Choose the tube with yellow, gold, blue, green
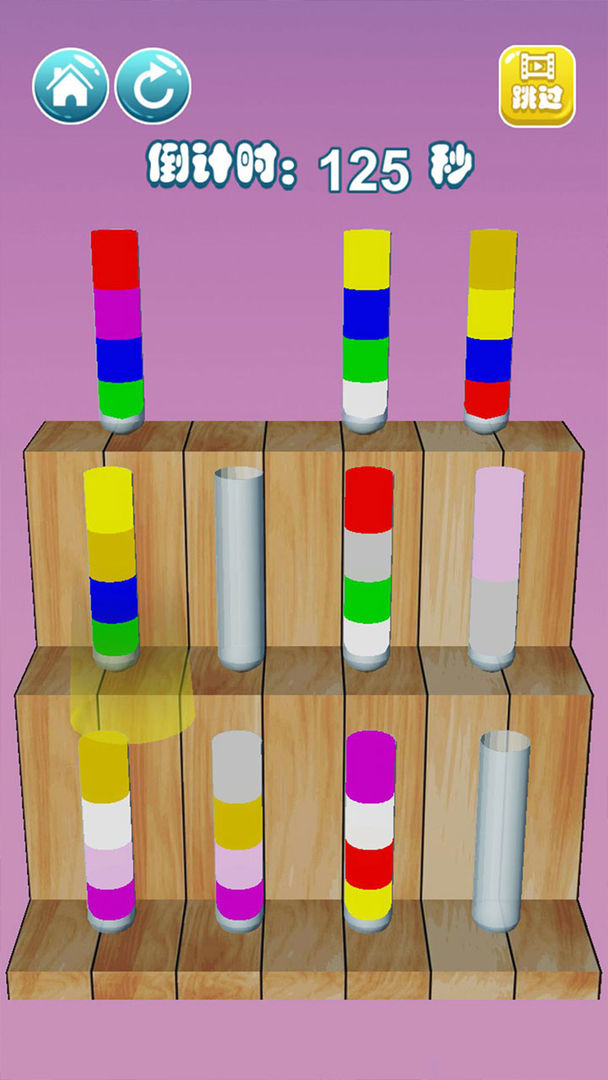Image resolution: width=608 pixels, height=1080 pixels. pyautogui.click(x=110, y=565)
